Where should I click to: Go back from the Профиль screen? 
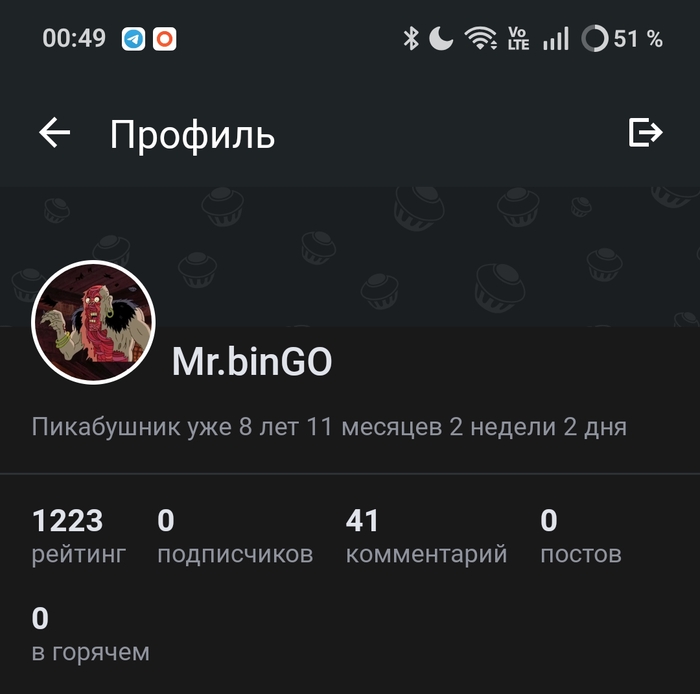[55, 133]
